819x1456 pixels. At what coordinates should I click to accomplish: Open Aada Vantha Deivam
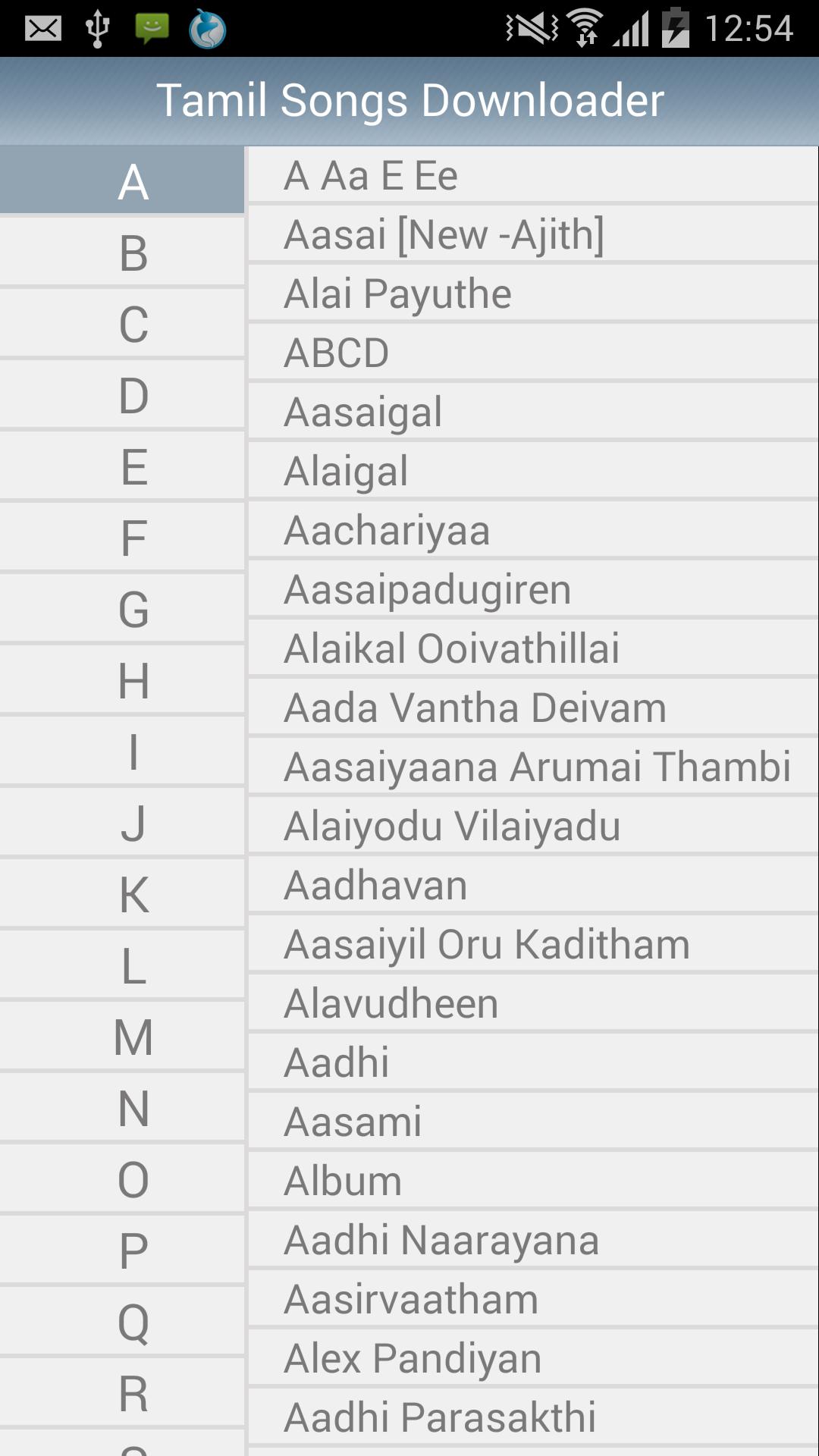coord(531,708)
